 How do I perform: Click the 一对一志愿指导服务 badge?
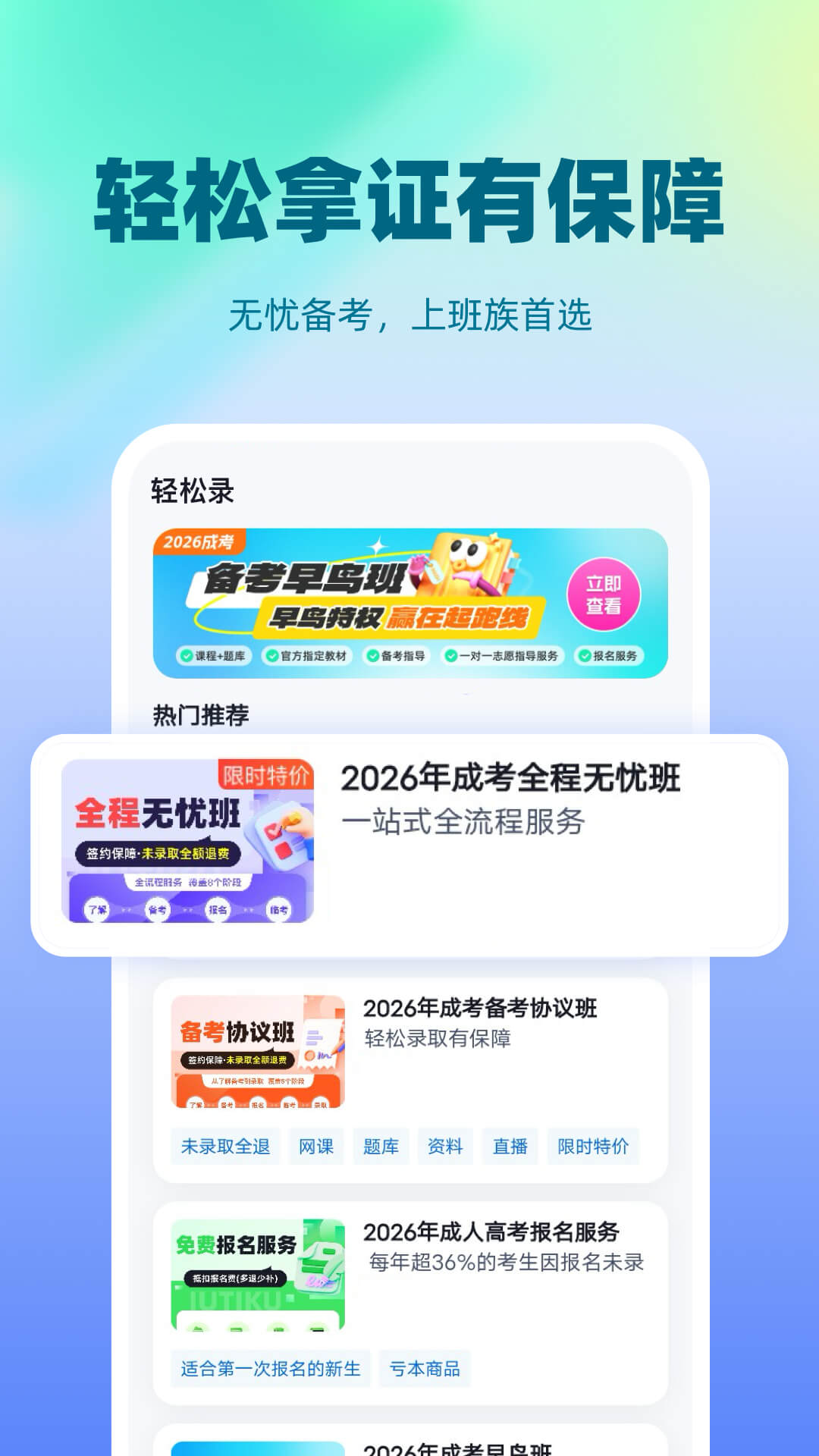451,657
